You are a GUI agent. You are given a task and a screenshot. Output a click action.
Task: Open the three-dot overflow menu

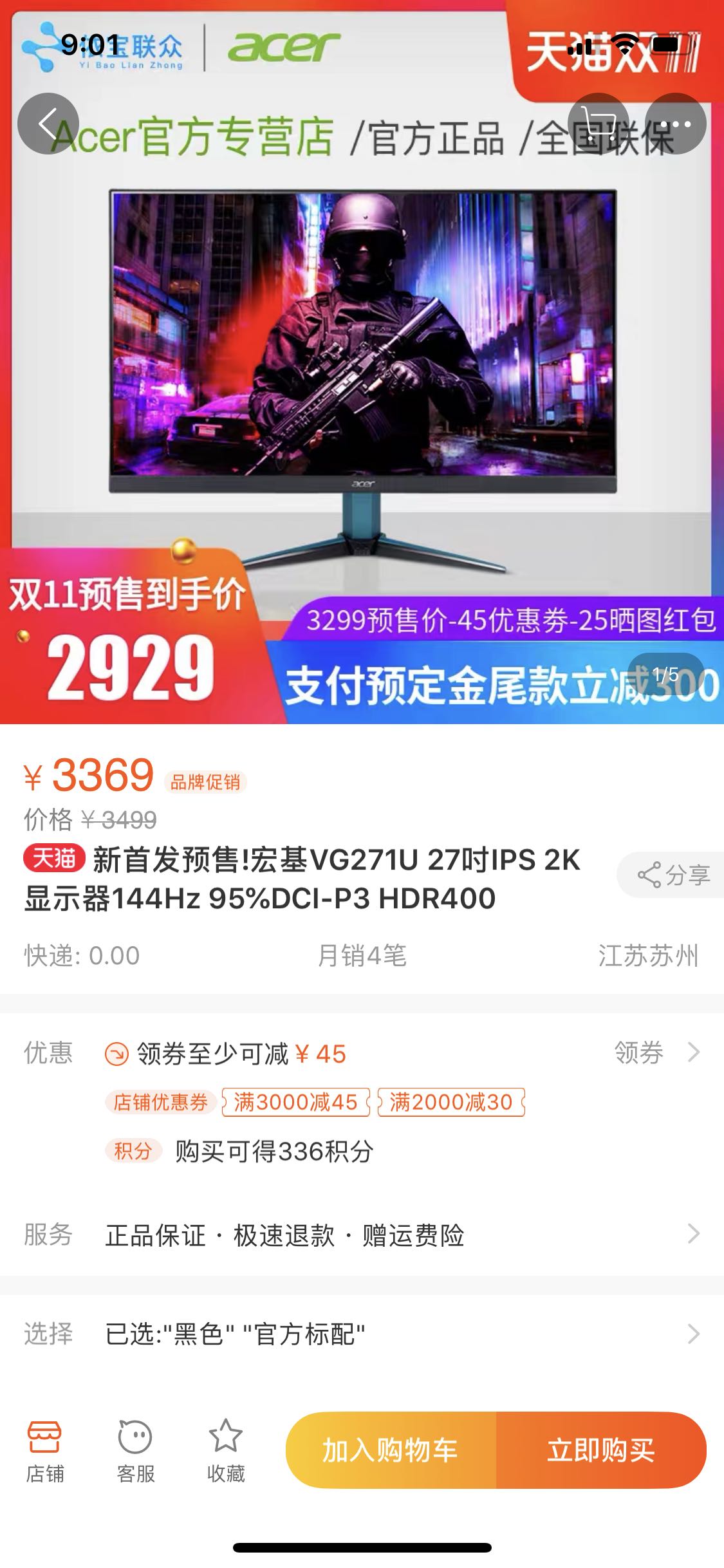point(675,124)
